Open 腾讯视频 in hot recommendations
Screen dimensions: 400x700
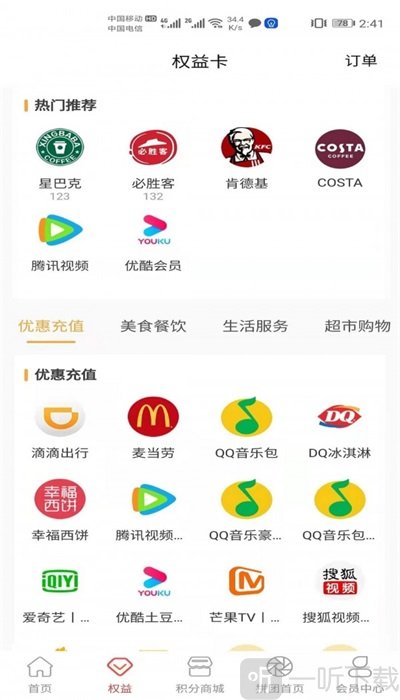(60, 243)
